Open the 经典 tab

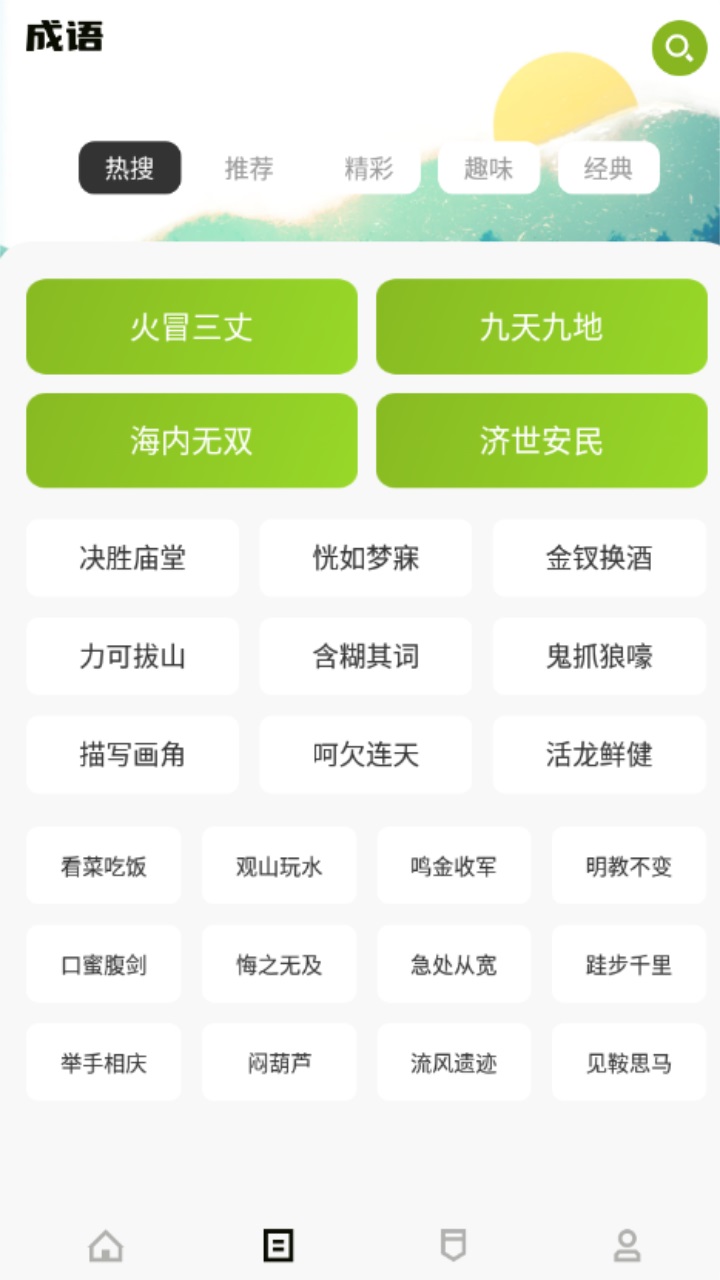[609, 168]
